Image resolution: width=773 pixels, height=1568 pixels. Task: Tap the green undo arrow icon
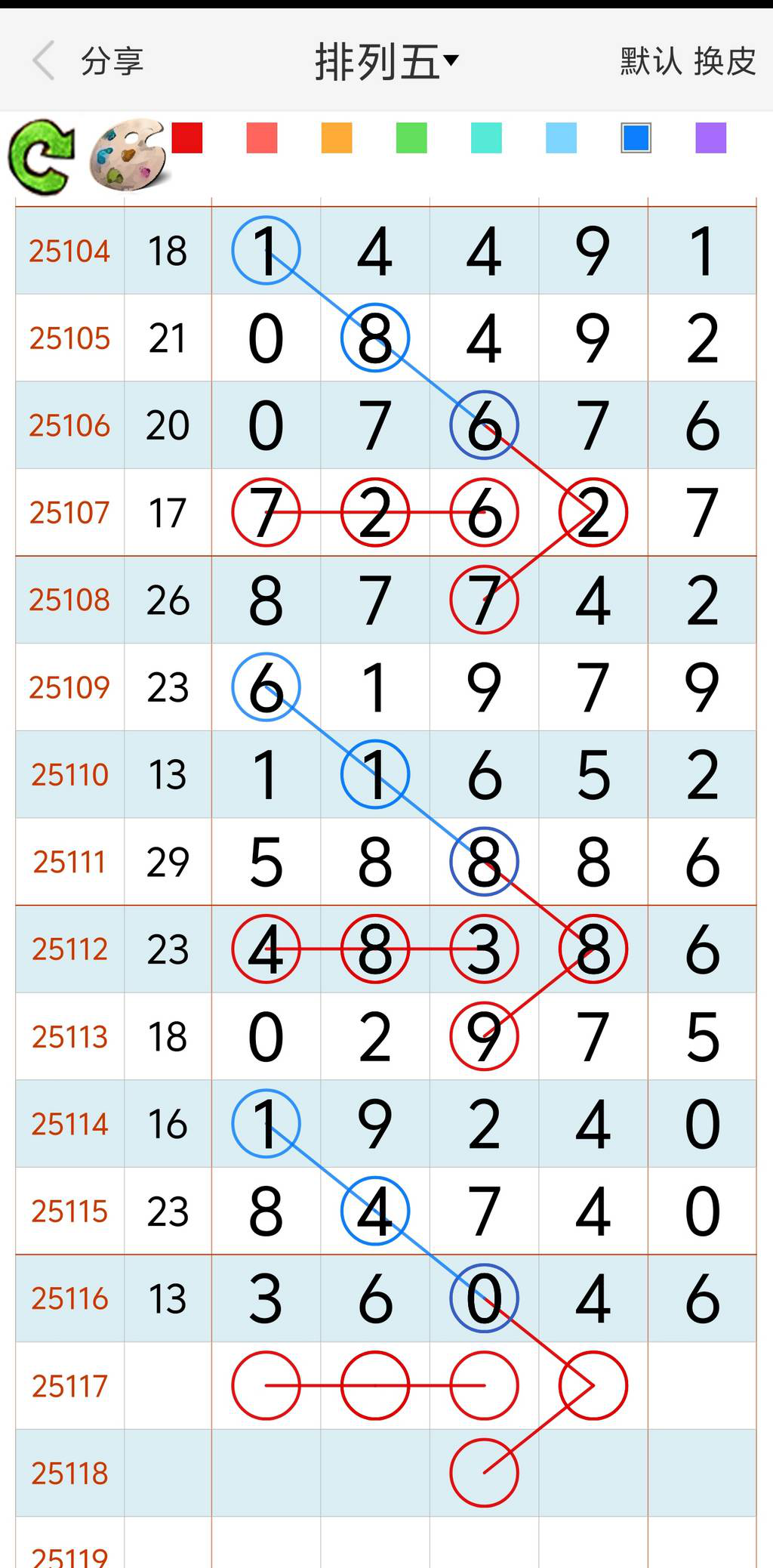(x=42, y=156)
